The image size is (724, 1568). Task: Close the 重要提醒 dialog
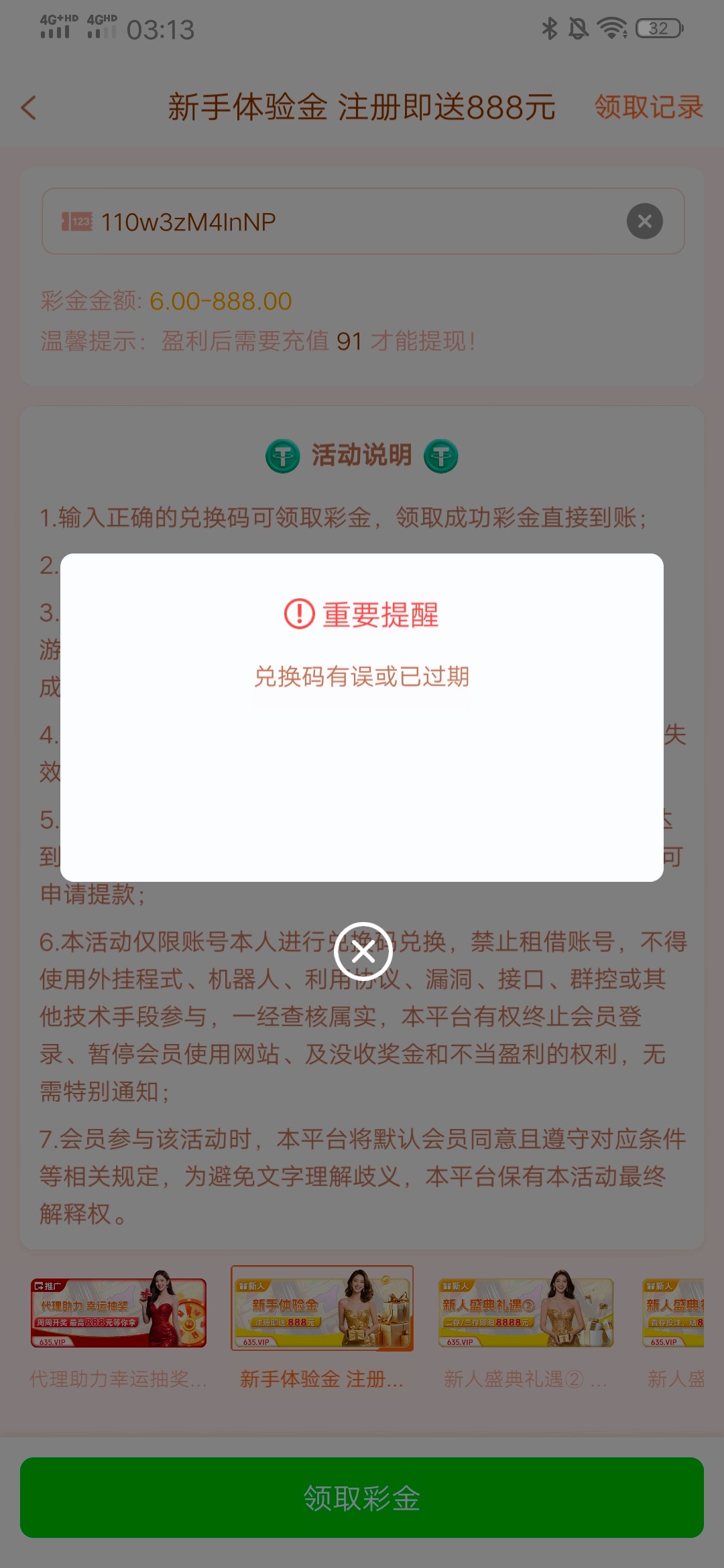(x=363, y=952)
